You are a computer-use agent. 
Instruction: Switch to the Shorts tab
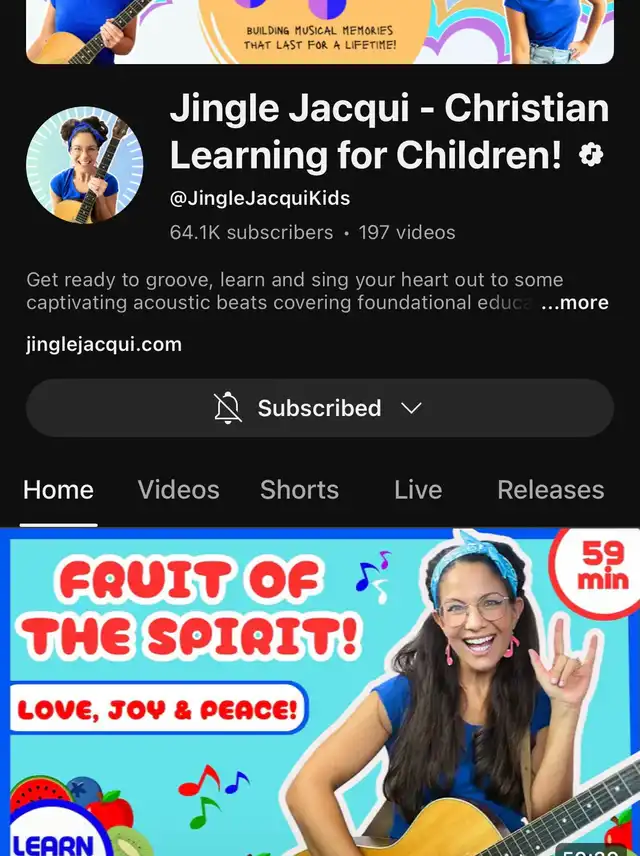(x=299, y=490)
